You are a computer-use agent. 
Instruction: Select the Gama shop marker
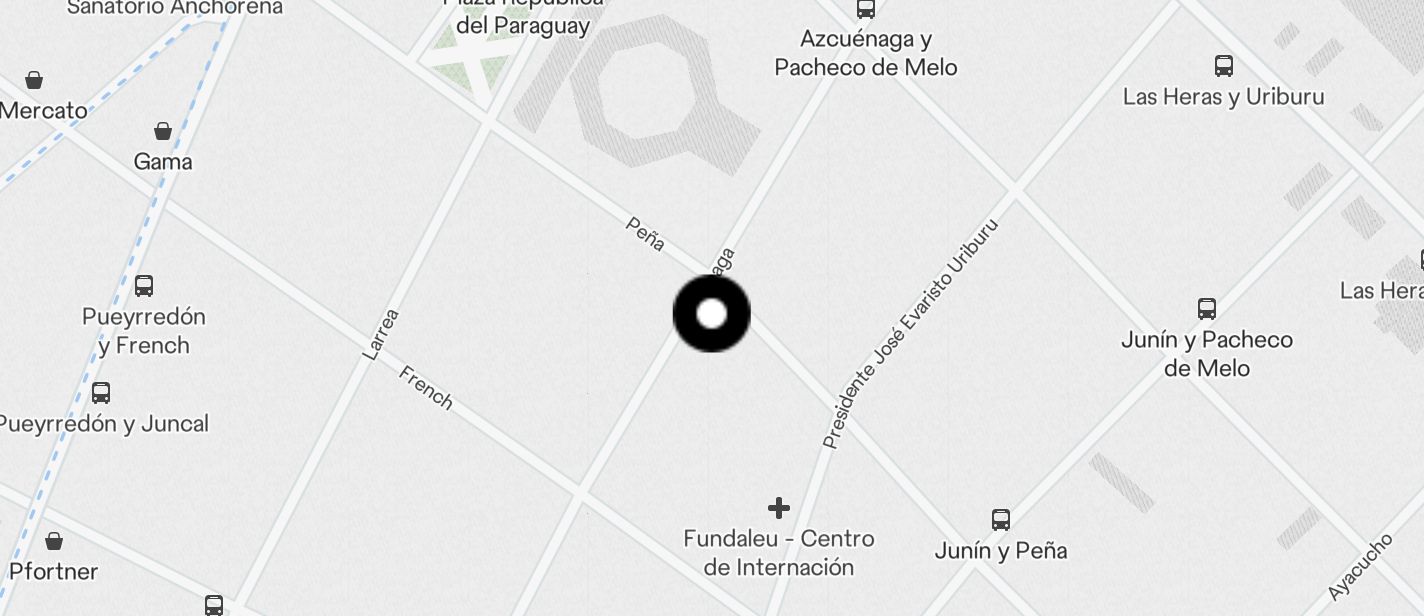[163, 131]
